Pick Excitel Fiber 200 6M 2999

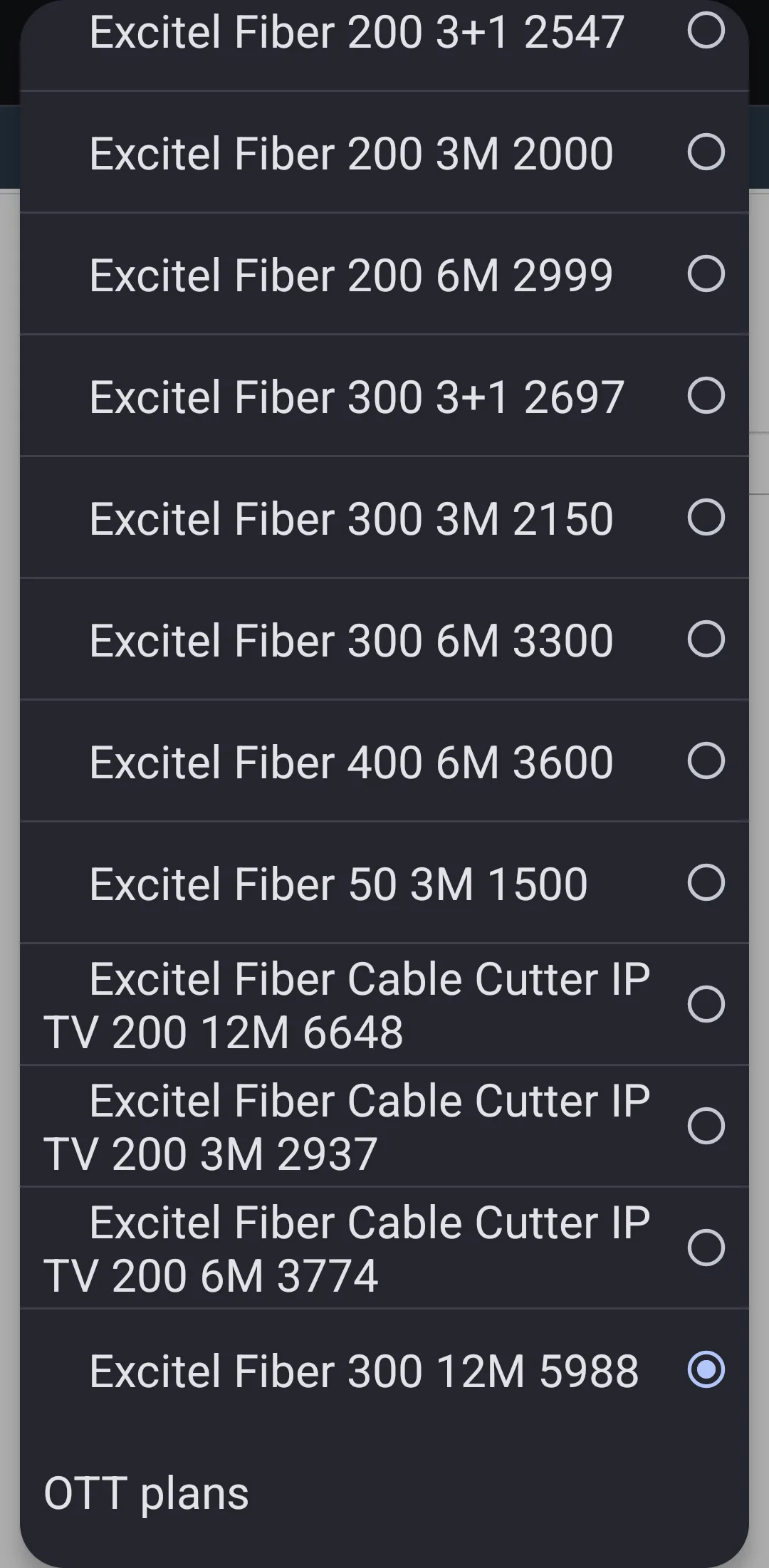384,275
